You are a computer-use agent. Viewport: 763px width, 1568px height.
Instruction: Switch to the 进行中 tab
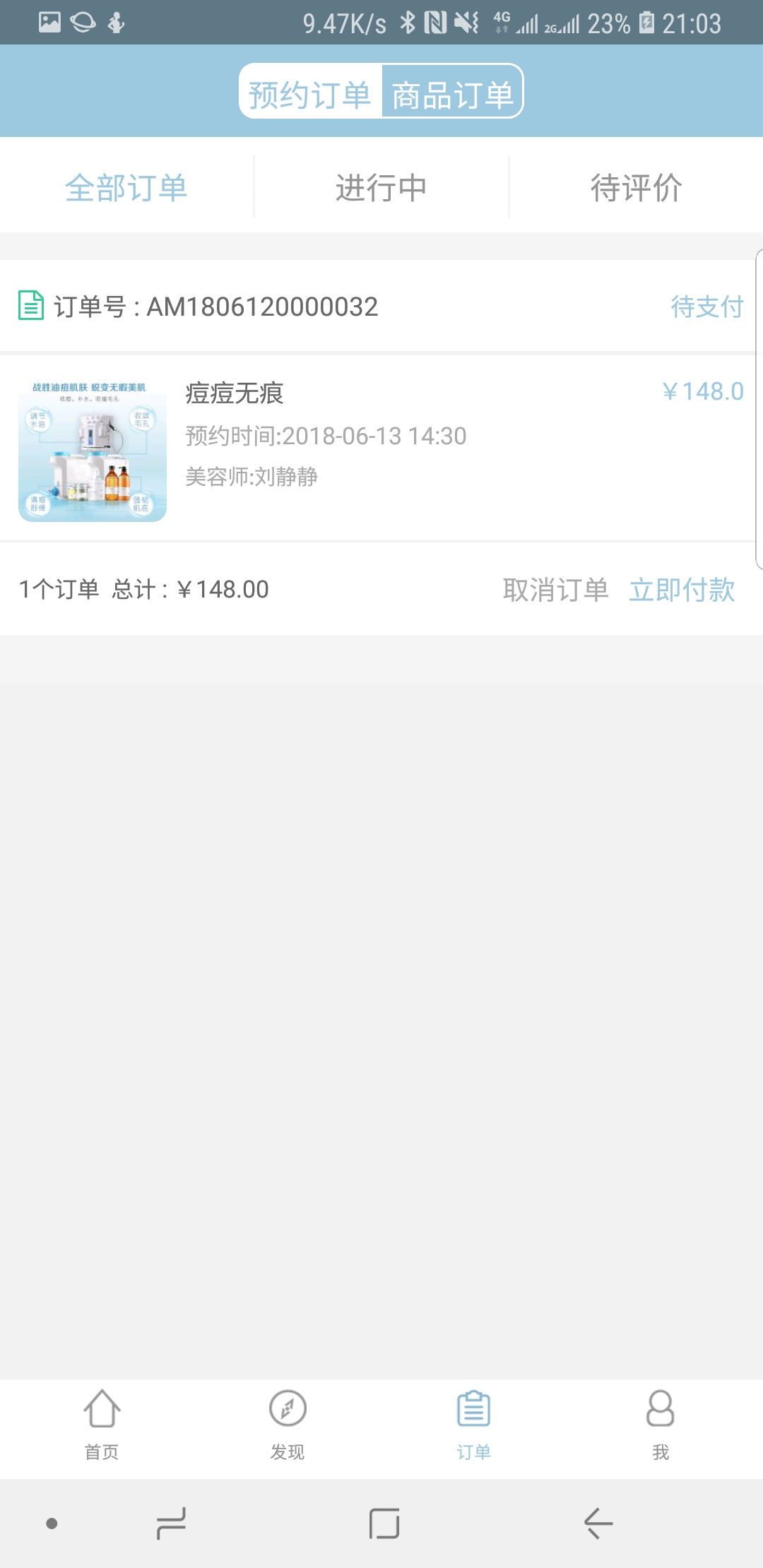[381, 187]
